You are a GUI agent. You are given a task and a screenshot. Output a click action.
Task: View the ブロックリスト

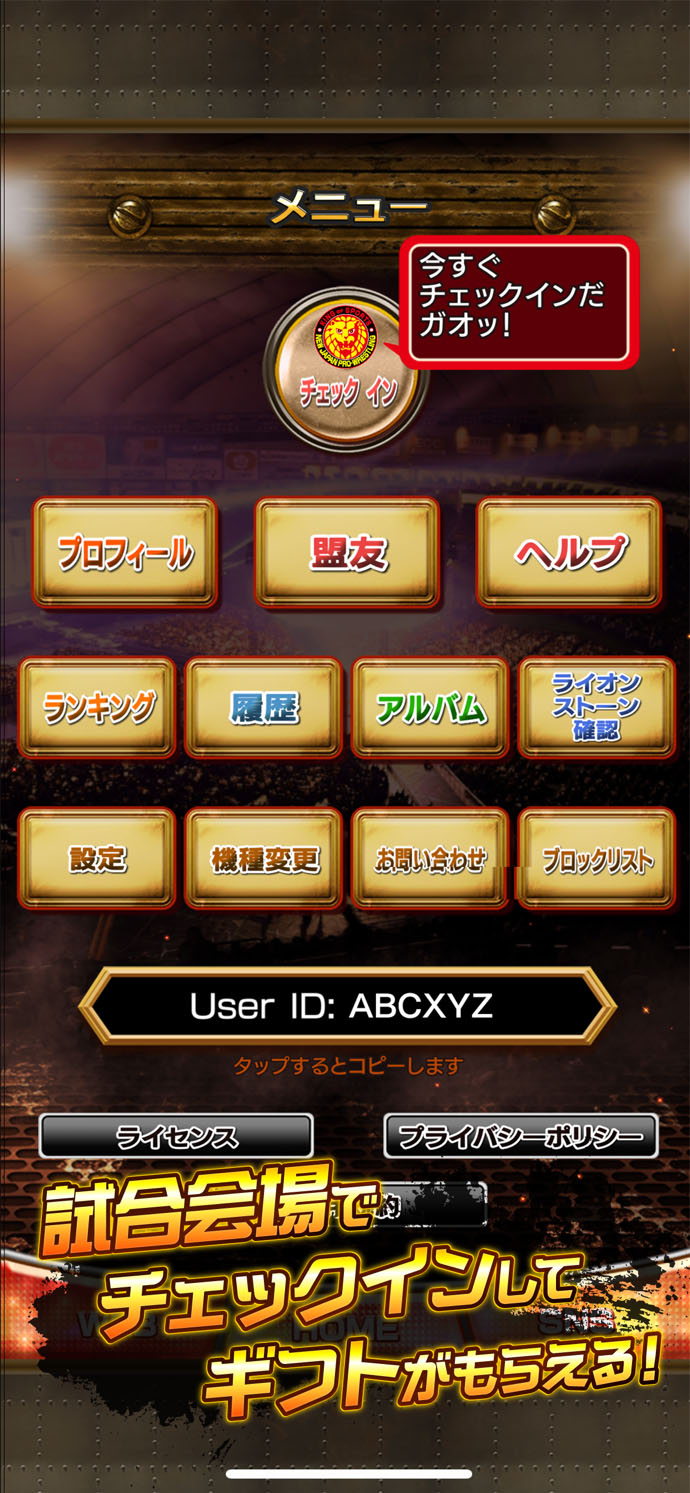click(x=596, y=859)
